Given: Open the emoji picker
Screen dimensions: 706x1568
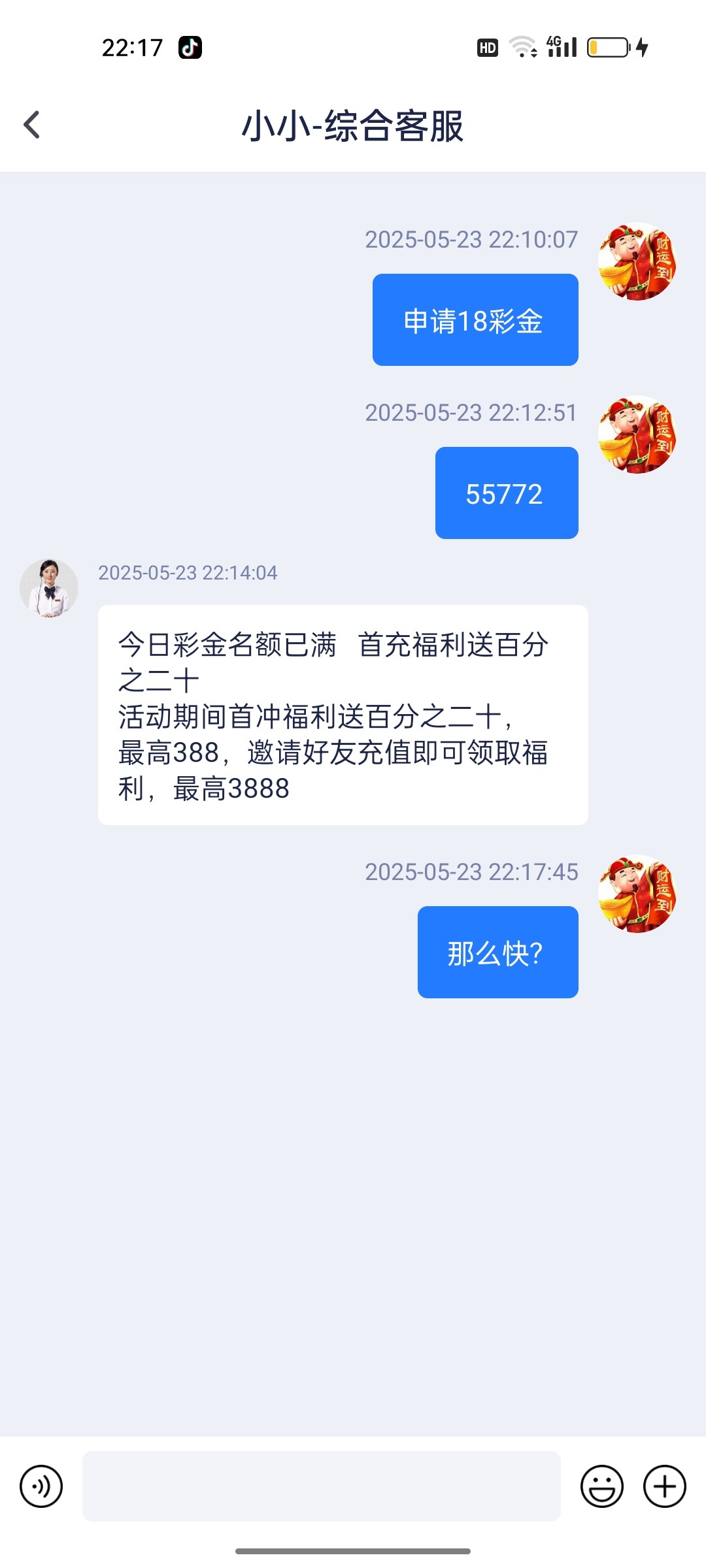Looking at the screenshot, I should (602, 1486).
